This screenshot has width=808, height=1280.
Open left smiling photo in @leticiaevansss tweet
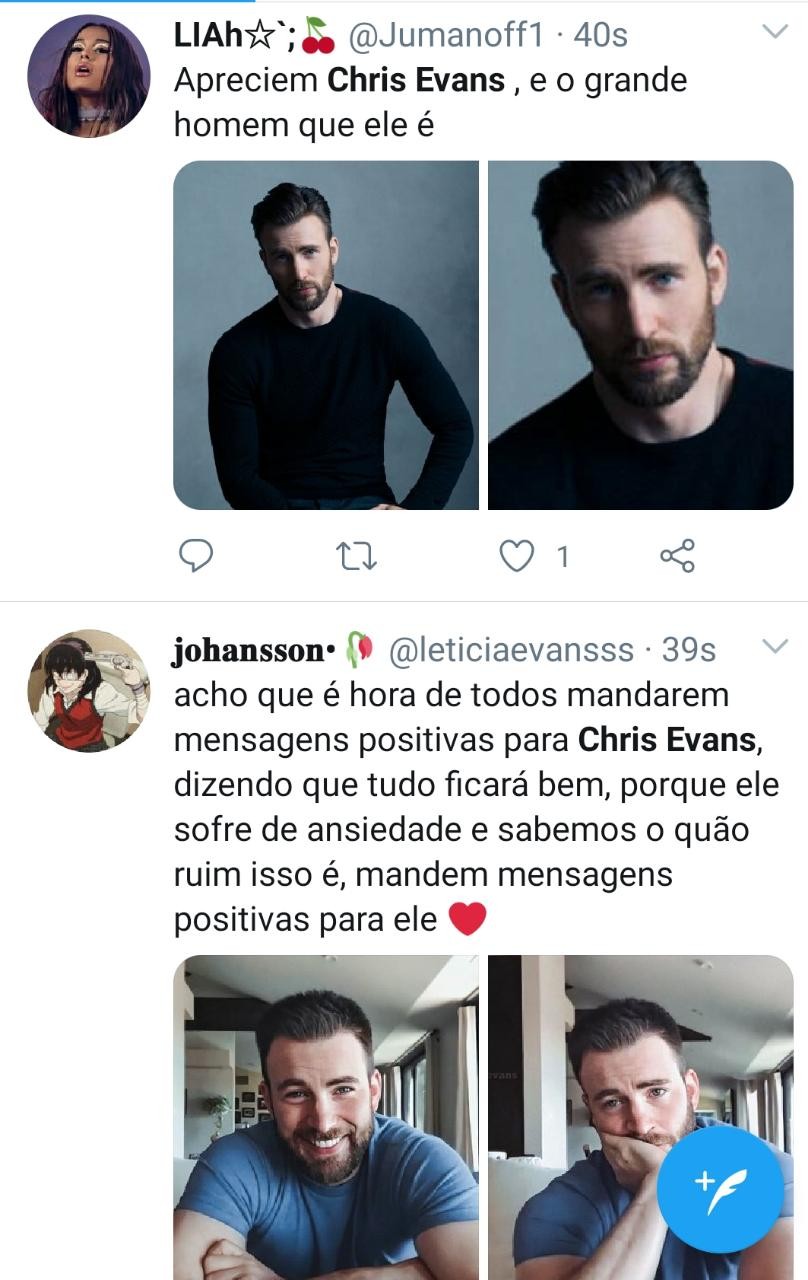pos(326,1115)
